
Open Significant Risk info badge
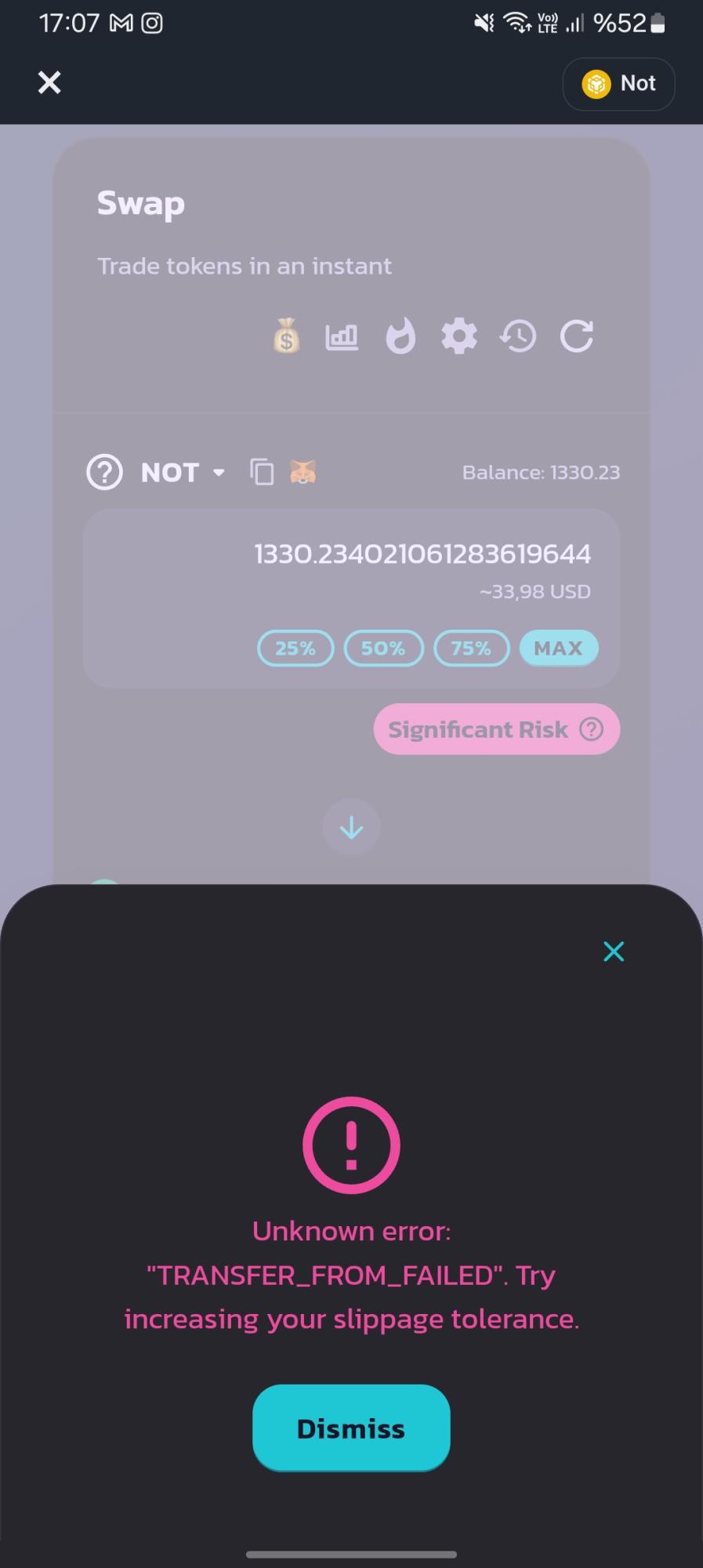(x=497, y=729)
